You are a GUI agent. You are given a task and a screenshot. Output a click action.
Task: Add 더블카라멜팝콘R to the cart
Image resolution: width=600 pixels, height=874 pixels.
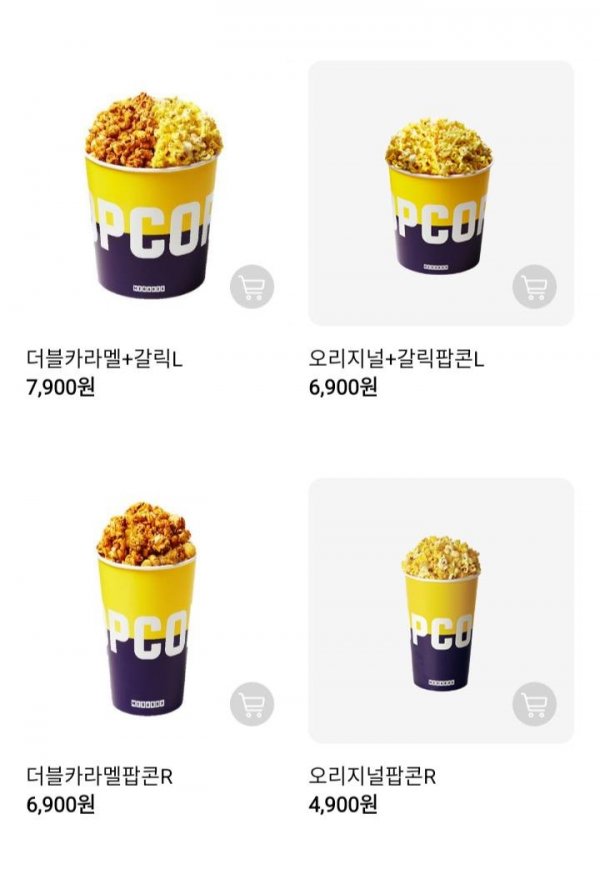[x=252, y=704]
